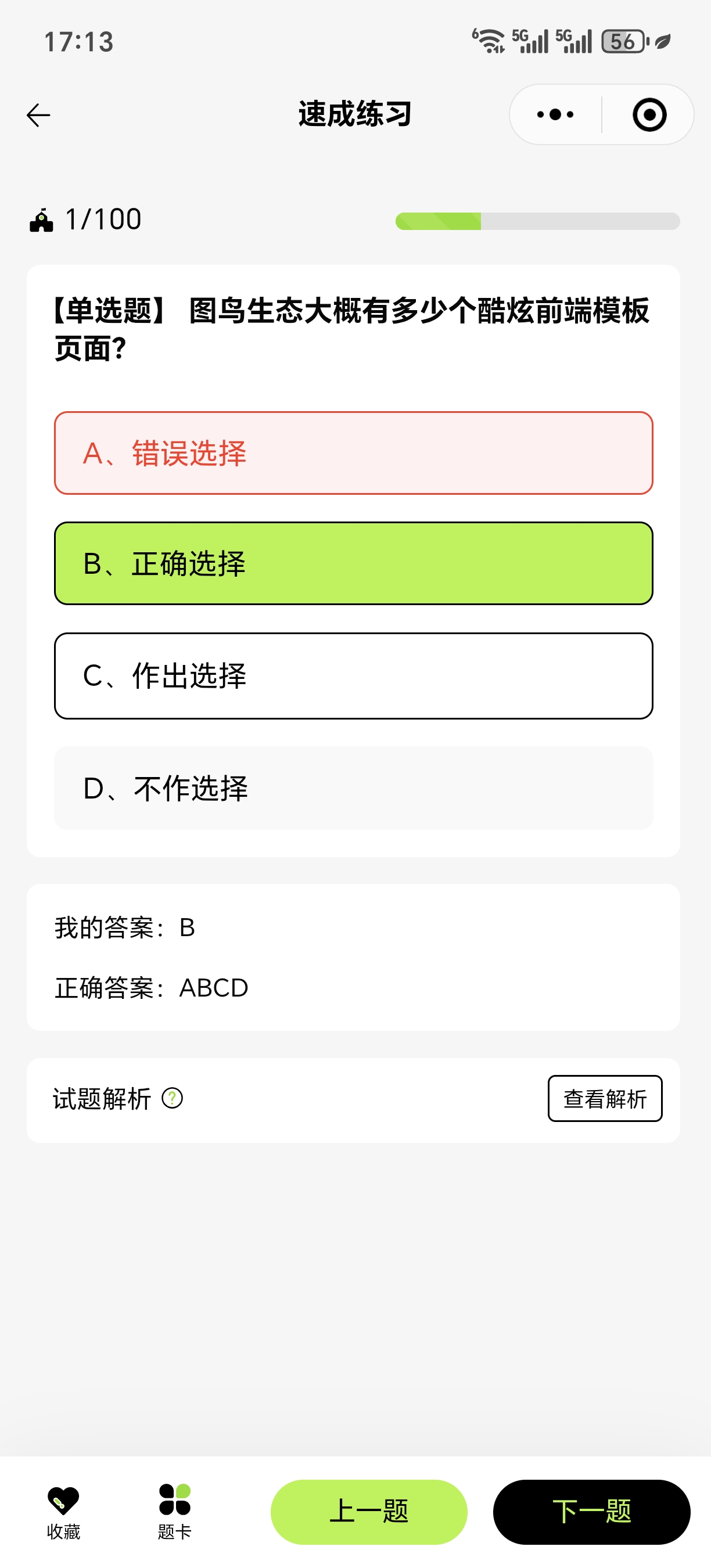Tap the question mark beside 试题解析

(x=173, y=1098)
